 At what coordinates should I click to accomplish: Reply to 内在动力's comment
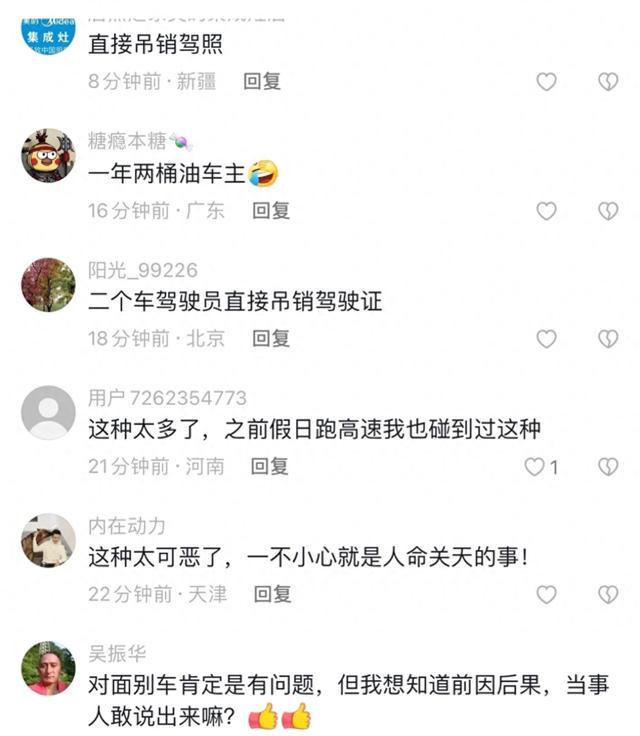tap(270, 594)
